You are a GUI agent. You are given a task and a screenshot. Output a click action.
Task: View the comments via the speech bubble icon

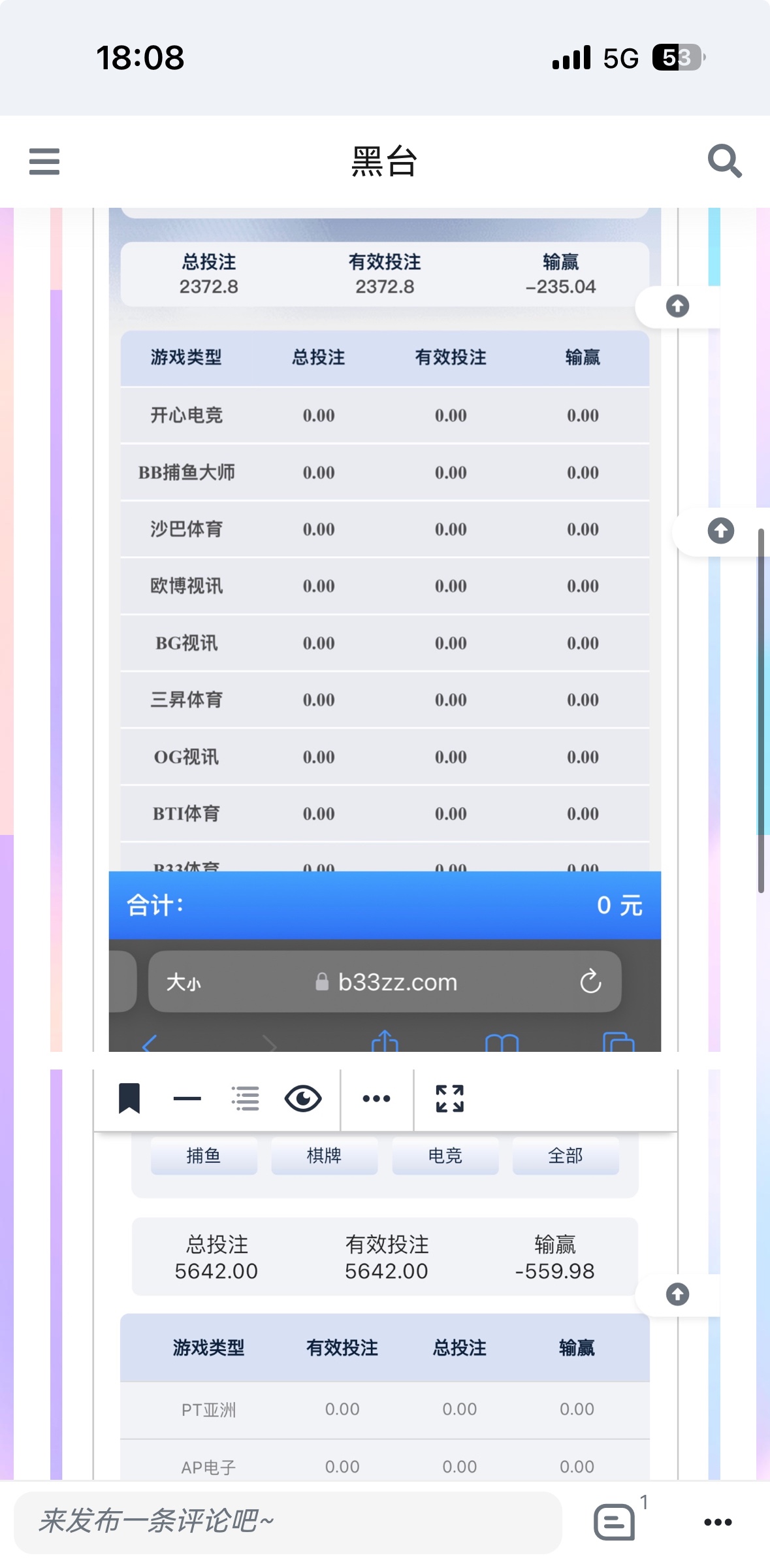pyautogui.click(x=615, y=1522)
